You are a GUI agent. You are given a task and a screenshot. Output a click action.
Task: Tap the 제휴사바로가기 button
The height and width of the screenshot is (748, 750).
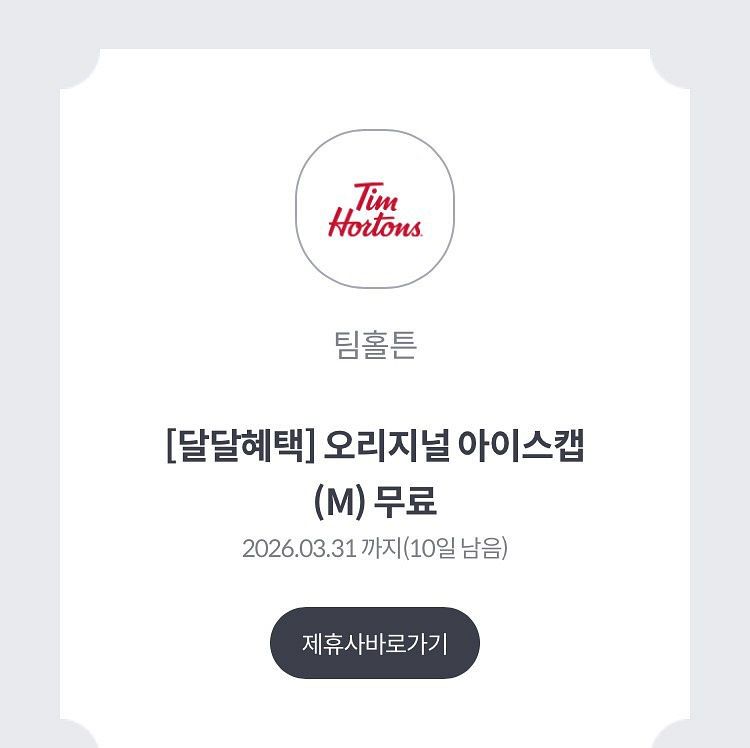tap(375, 643)
